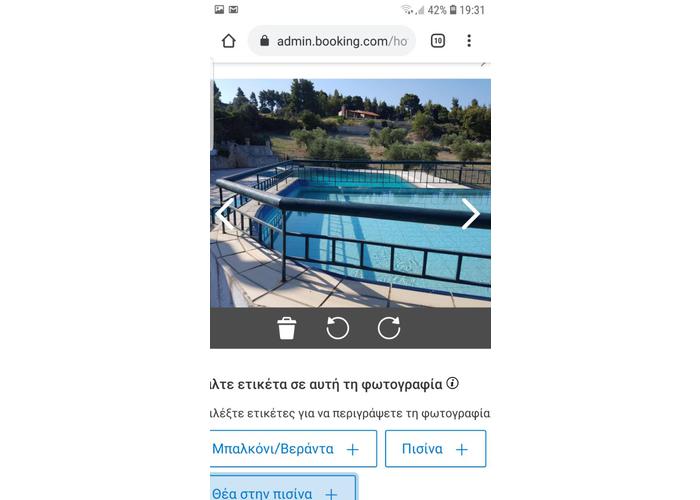This screenshot has width=700, height=500.
Task: Open the info icon beside the tag heading
Action: tap(453, 383)
